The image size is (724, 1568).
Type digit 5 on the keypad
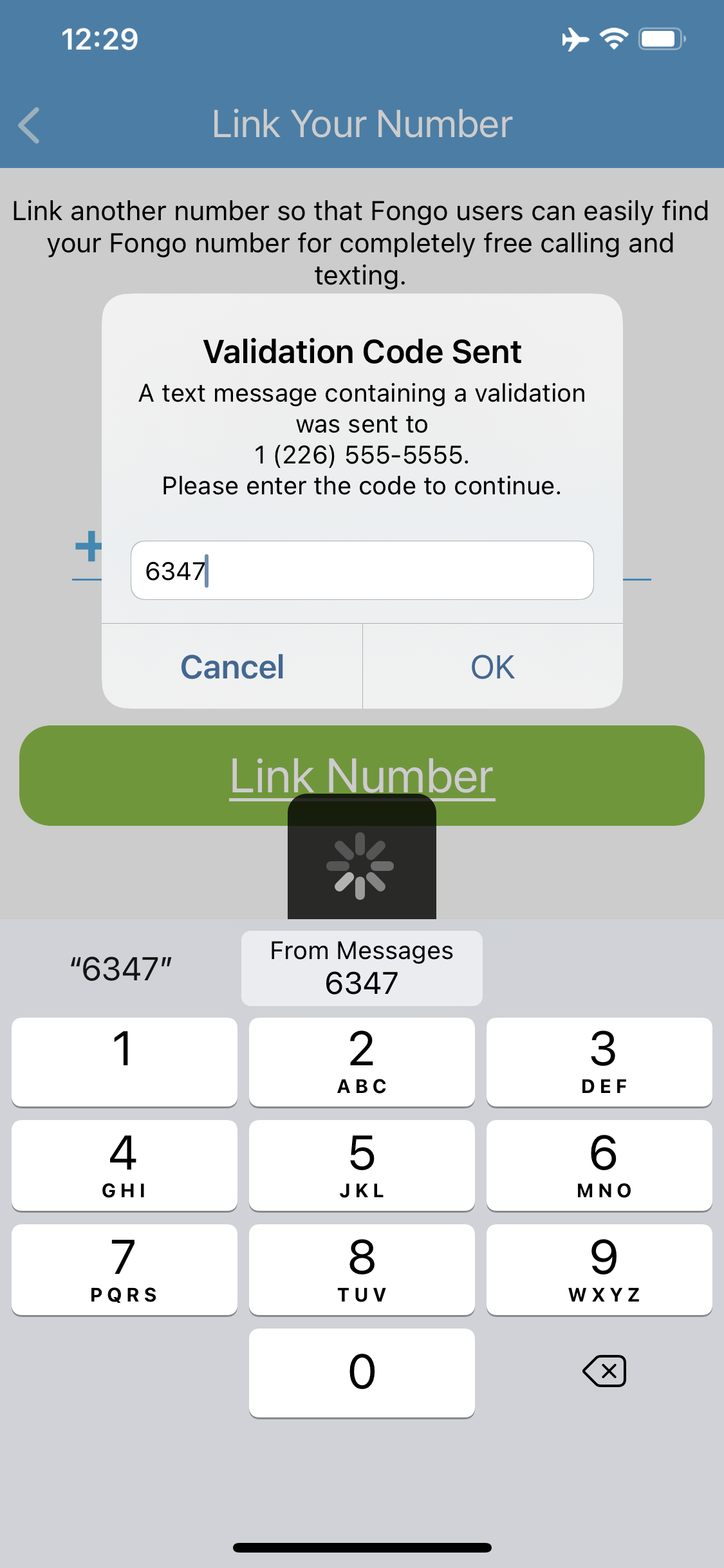coord(362,1165)
